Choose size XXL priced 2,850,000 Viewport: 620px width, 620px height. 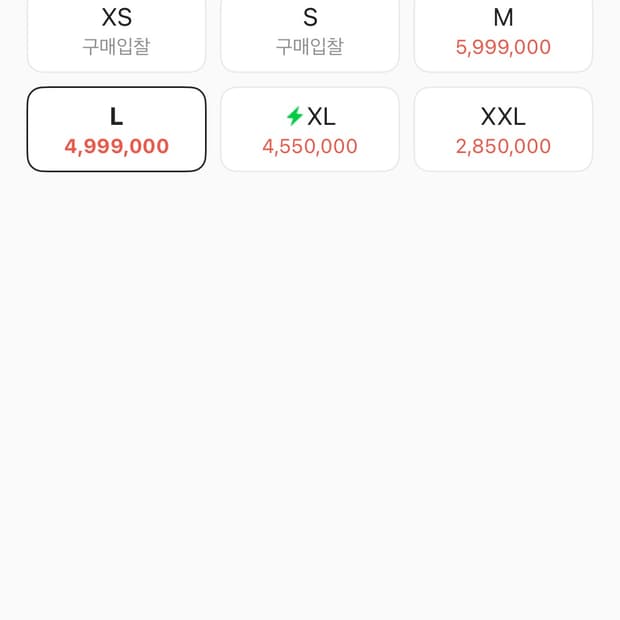pos(503,130)
